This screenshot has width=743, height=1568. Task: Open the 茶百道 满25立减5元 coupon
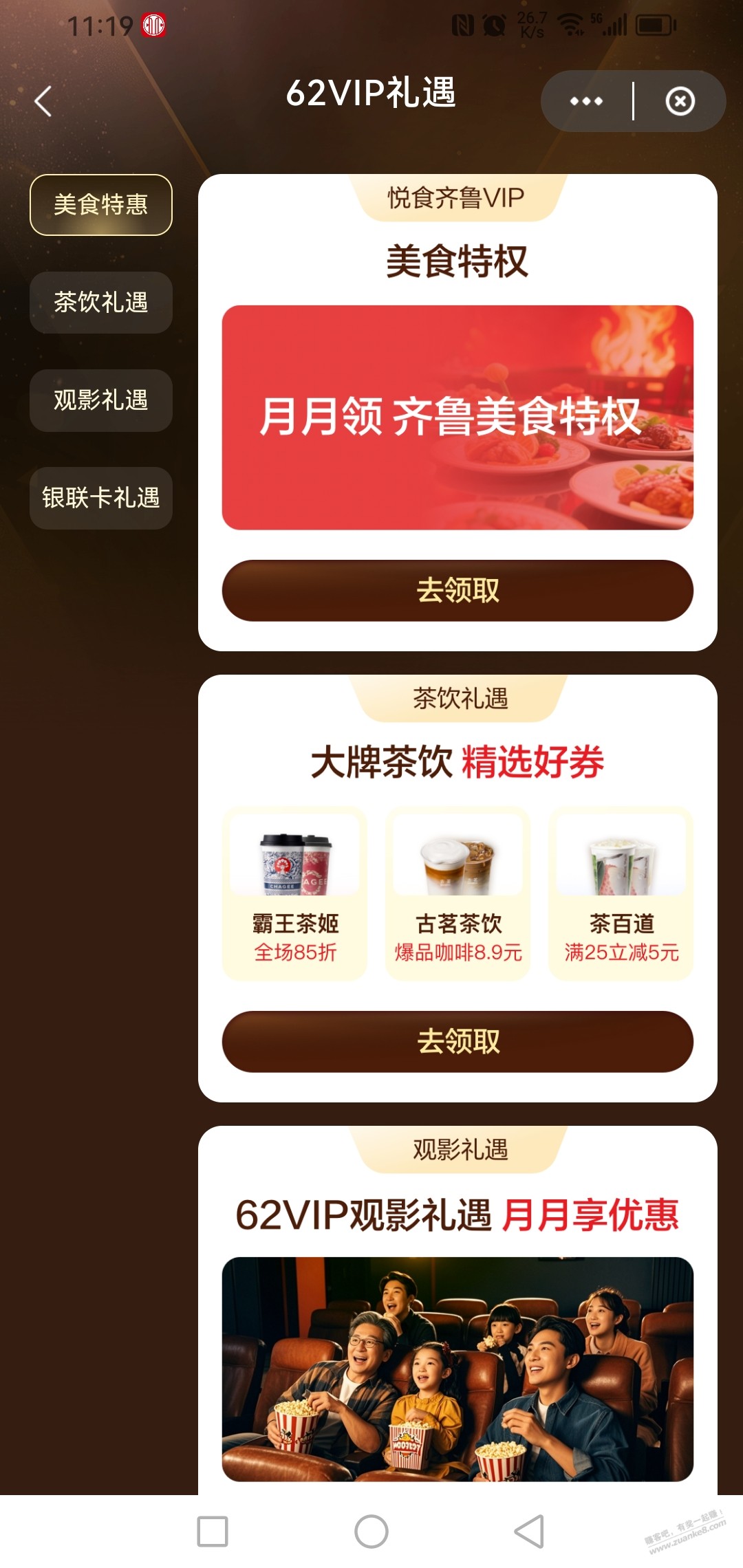pos(621,894)
